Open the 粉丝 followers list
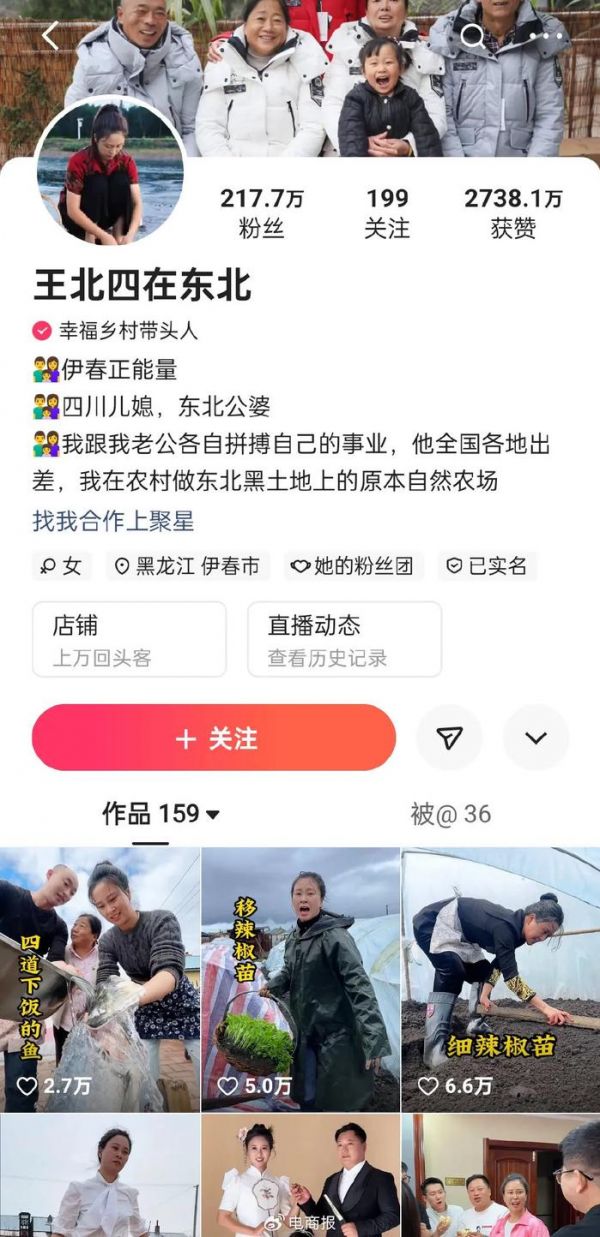Screen dimensions: 600x1237 pos(261,212)
